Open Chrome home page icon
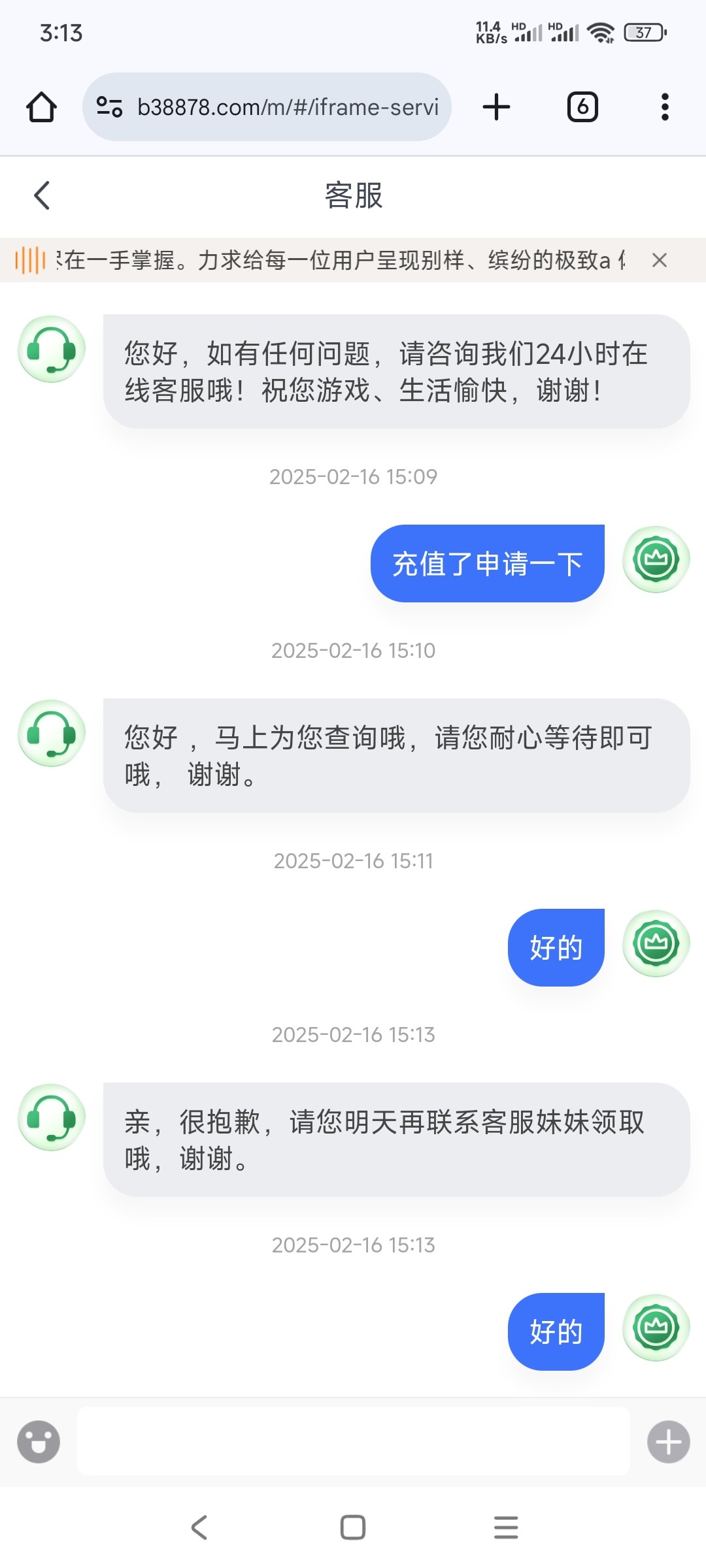The height and width of the screenshot is (1568, 706). point(41,106)
